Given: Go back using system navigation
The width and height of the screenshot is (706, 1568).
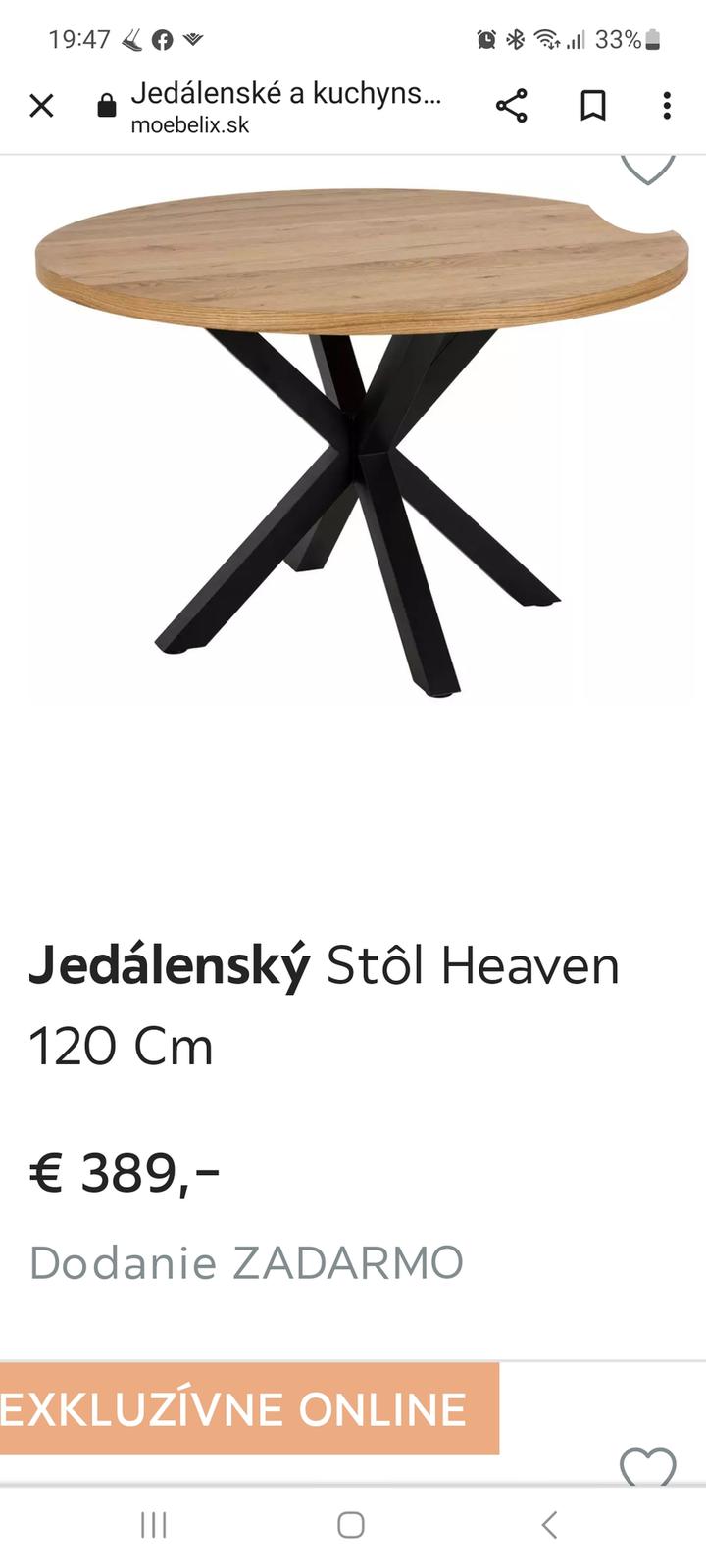Looking at the screenshot, I should (x=549, y=1525).
